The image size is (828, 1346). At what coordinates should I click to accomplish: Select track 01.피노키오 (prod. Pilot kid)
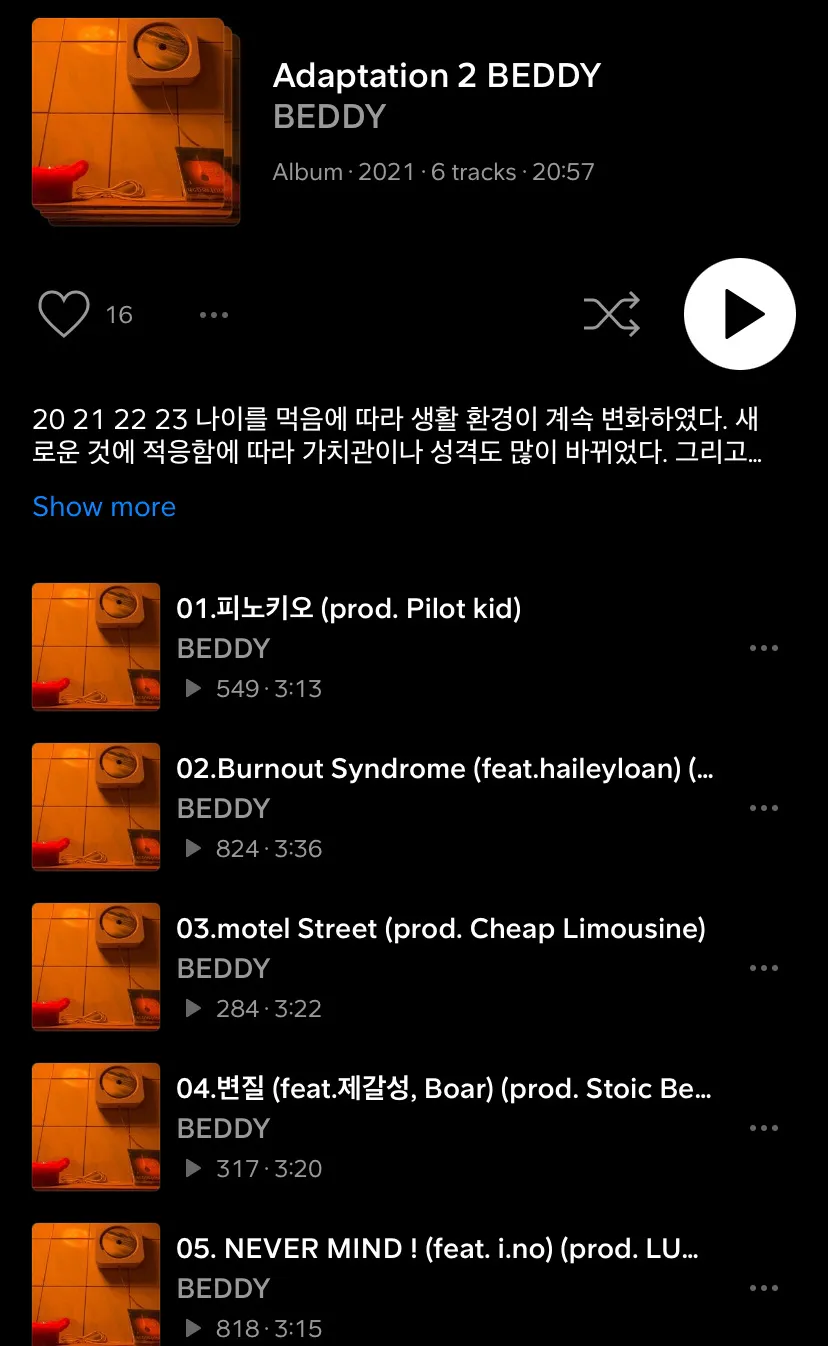point(350,608)
